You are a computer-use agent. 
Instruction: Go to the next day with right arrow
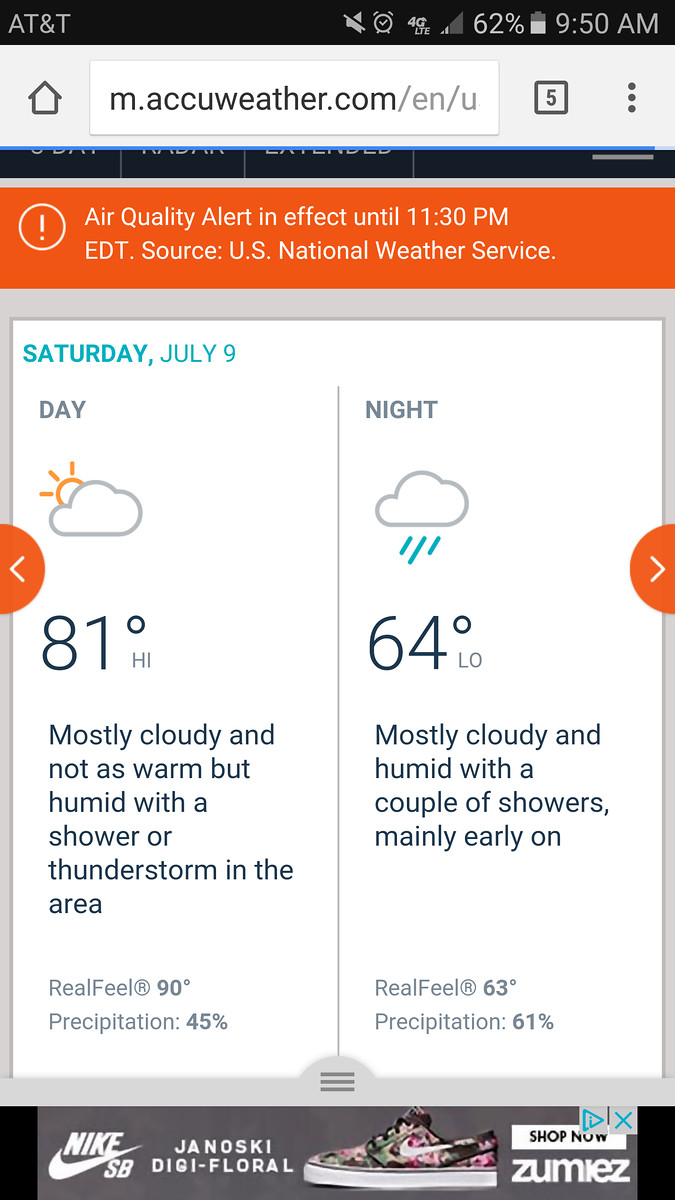(x=654, y=569)
